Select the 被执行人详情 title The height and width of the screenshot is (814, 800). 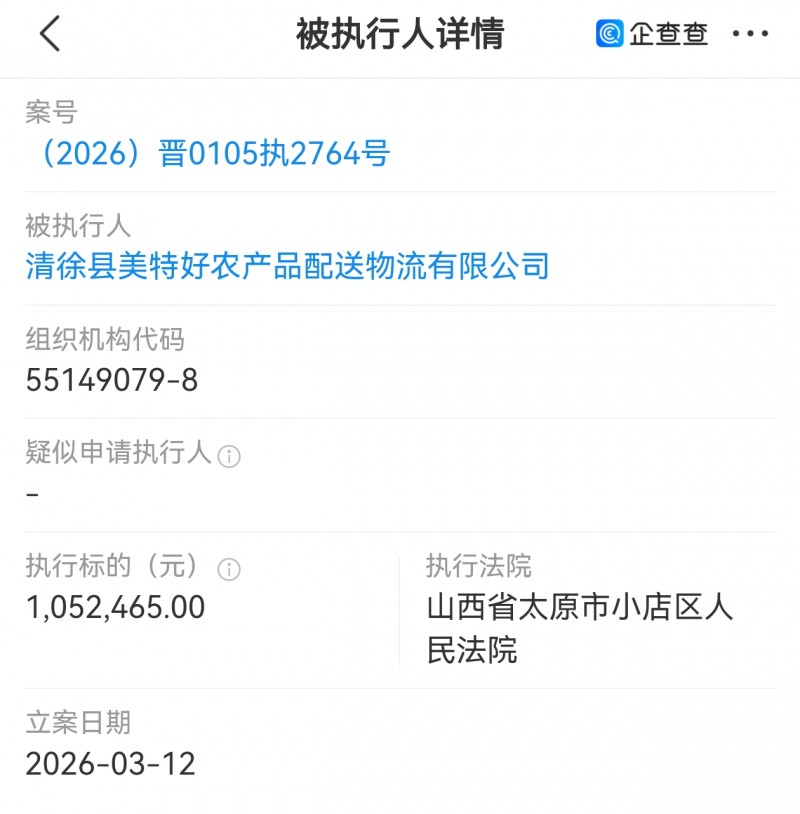coord(400,31)
